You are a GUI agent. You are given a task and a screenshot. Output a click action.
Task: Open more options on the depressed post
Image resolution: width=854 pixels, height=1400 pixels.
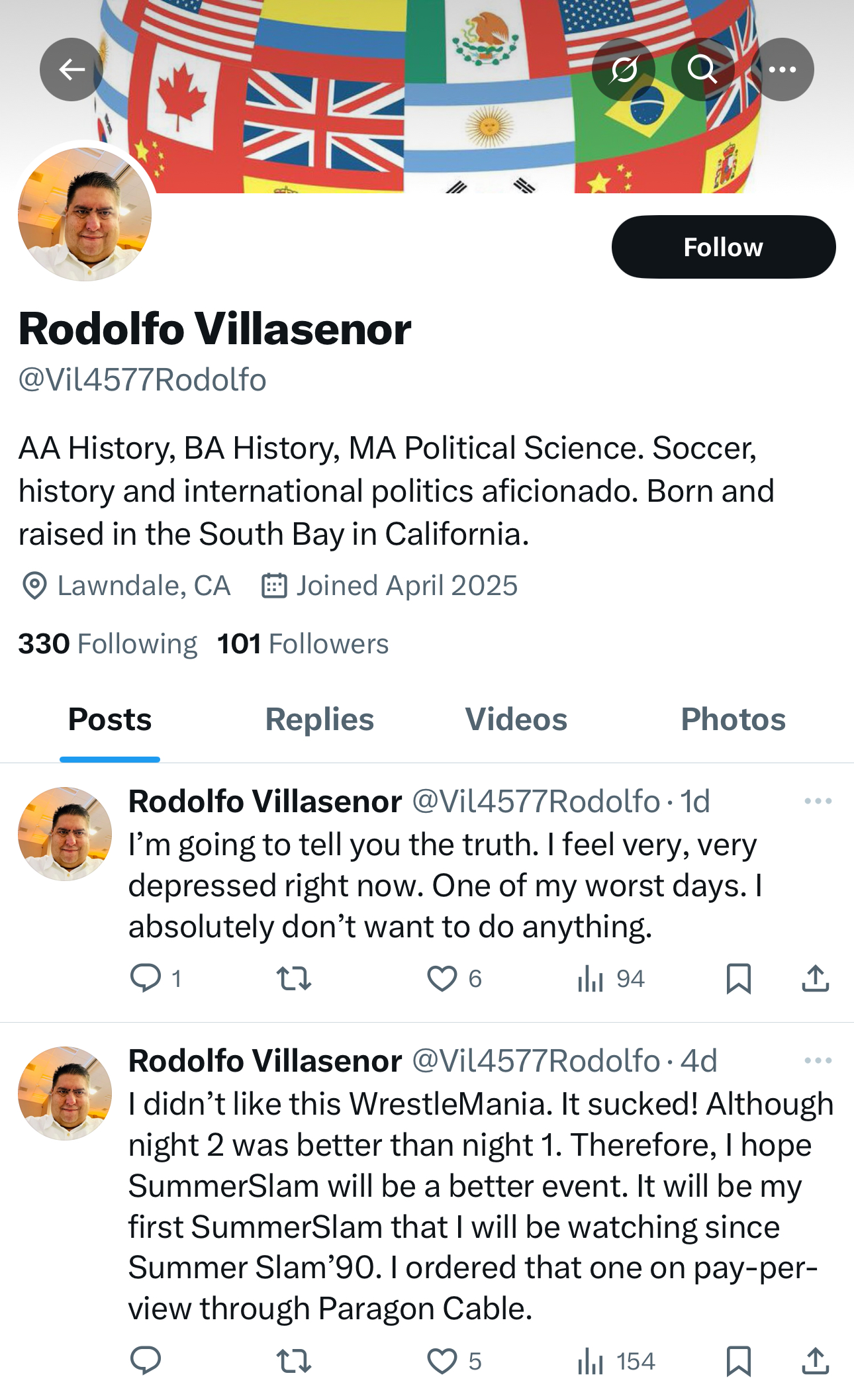818,801
